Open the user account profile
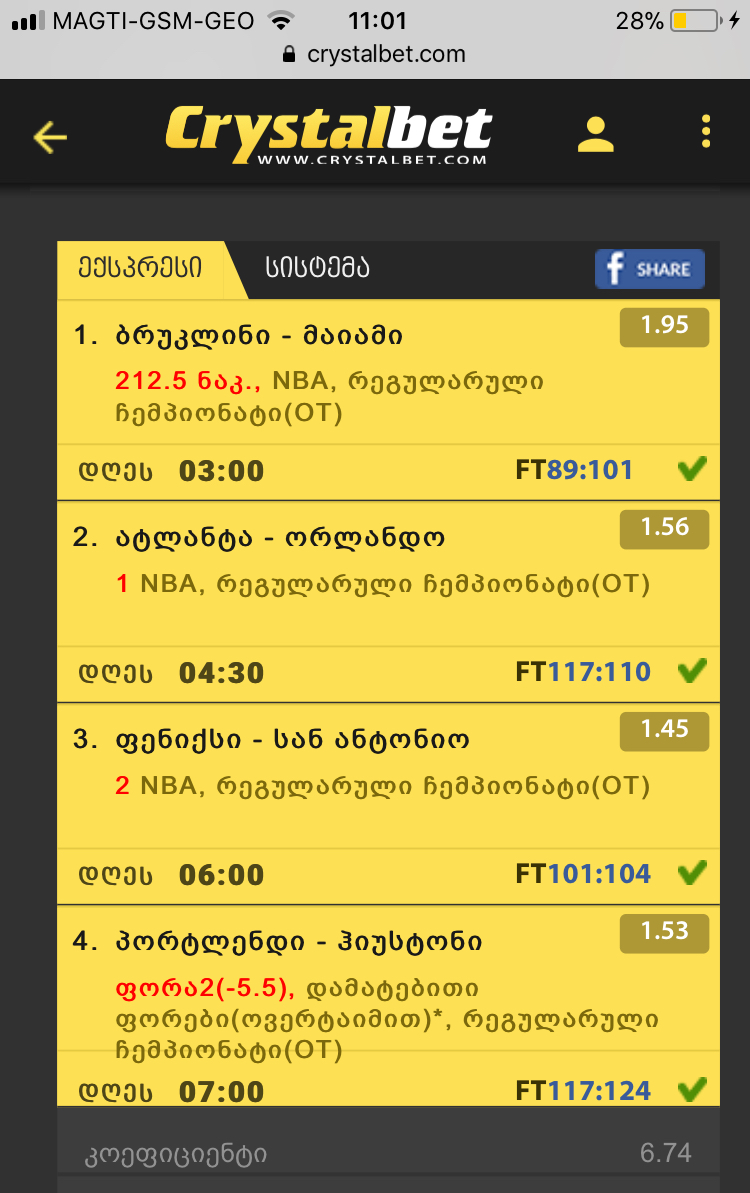Screen dimensions: 750x1193 pyautogui.click(x=596, y=134)
